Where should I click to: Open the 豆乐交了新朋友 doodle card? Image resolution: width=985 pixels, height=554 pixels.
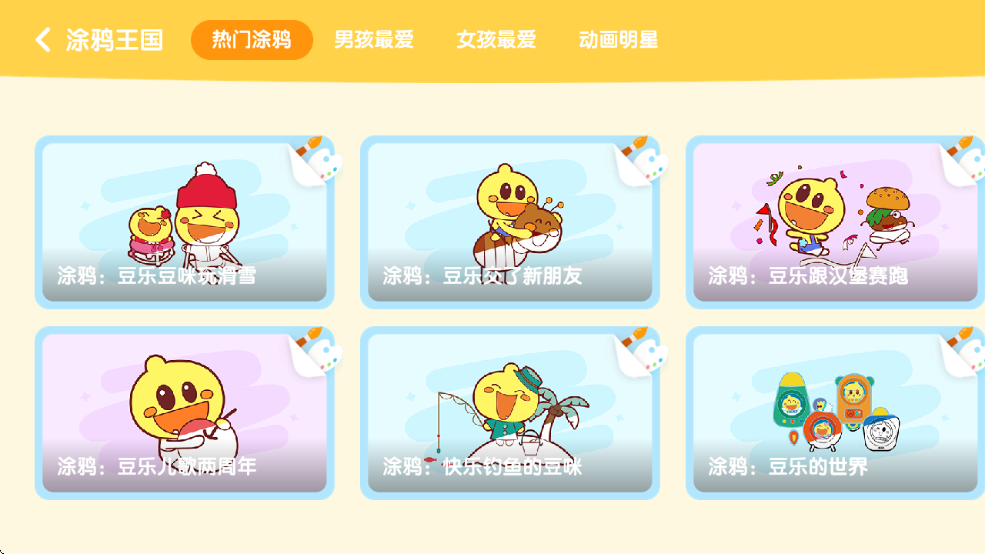tap(510, 222)
